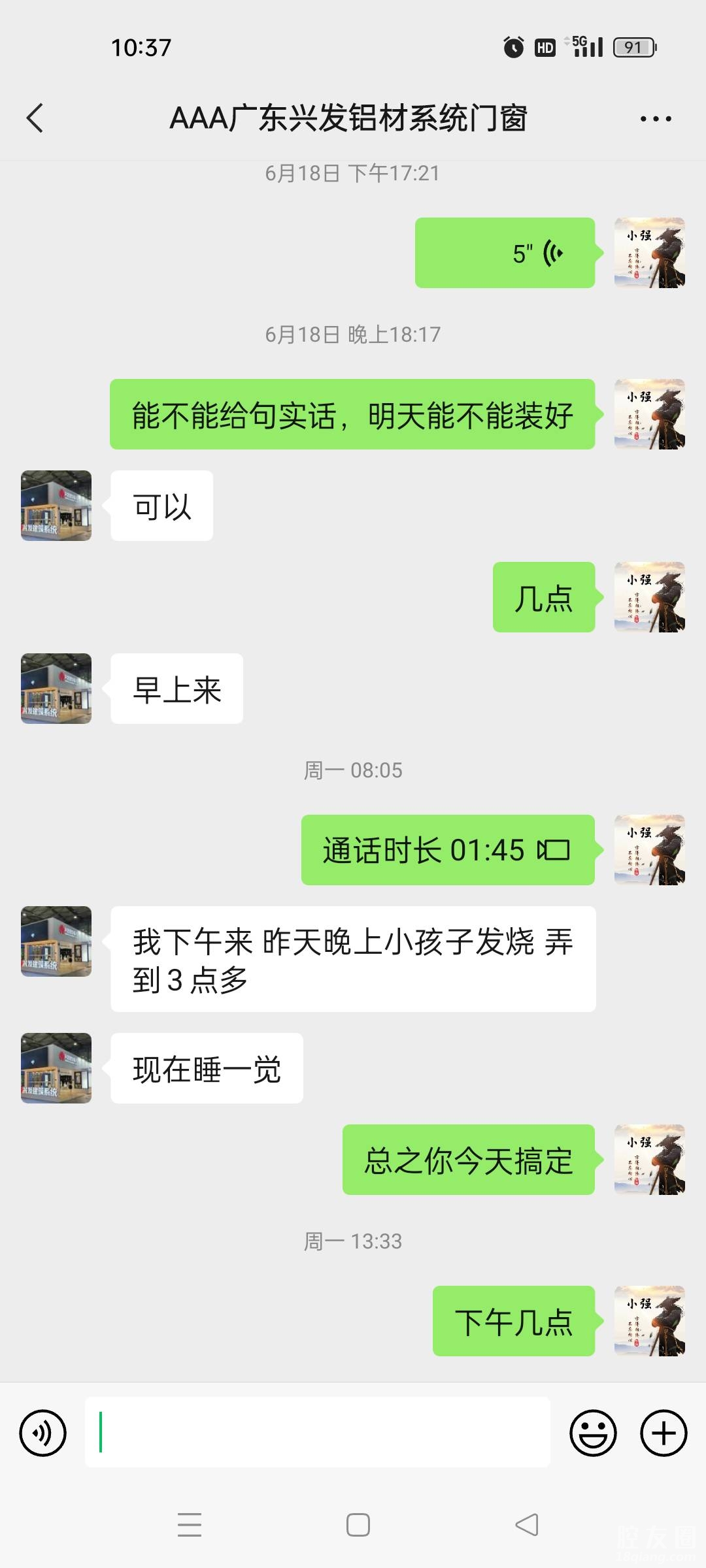Go back from the chat

35,118
